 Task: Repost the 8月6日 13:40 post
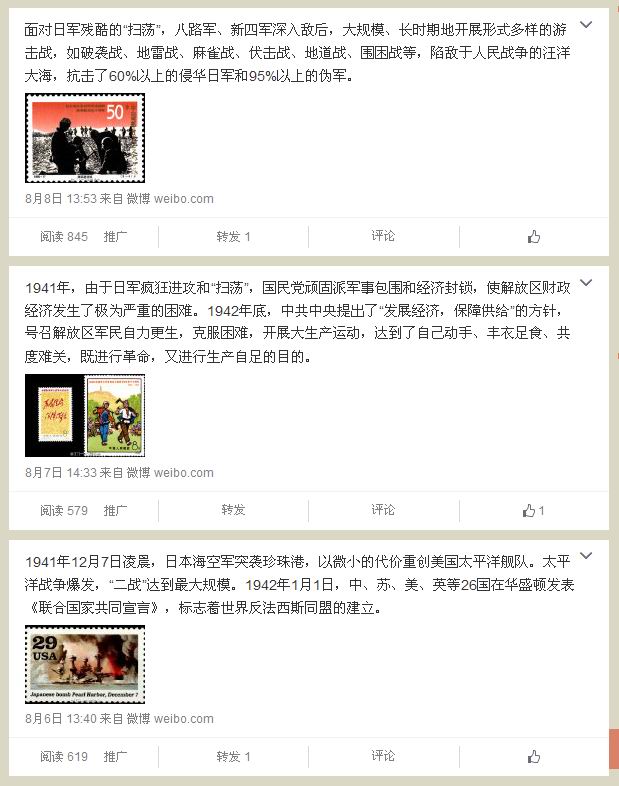(x=234, y=757)
